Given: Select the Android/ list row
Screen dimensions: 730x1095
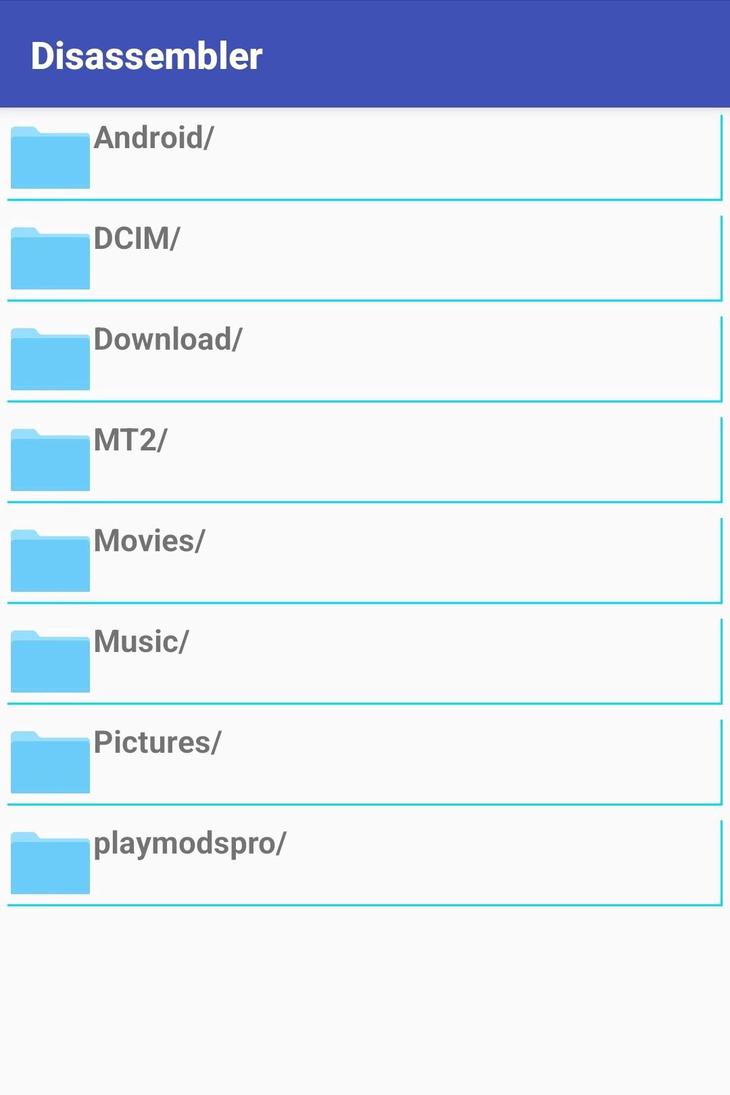Looking at the screenshot, I should (363, 156).
